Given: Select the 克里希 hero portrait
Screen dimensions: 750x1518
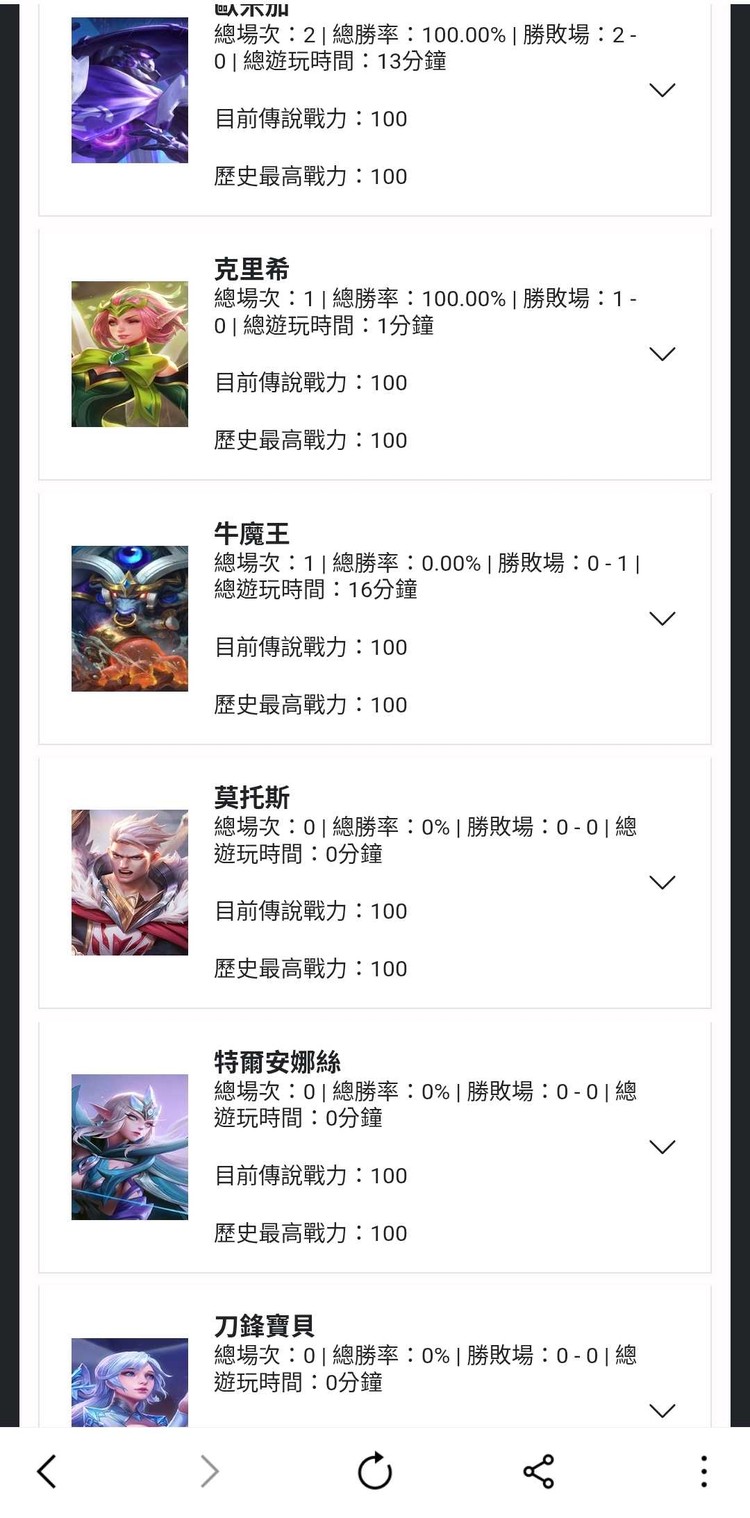Looking at the screenshot, I should coord(129,353).
